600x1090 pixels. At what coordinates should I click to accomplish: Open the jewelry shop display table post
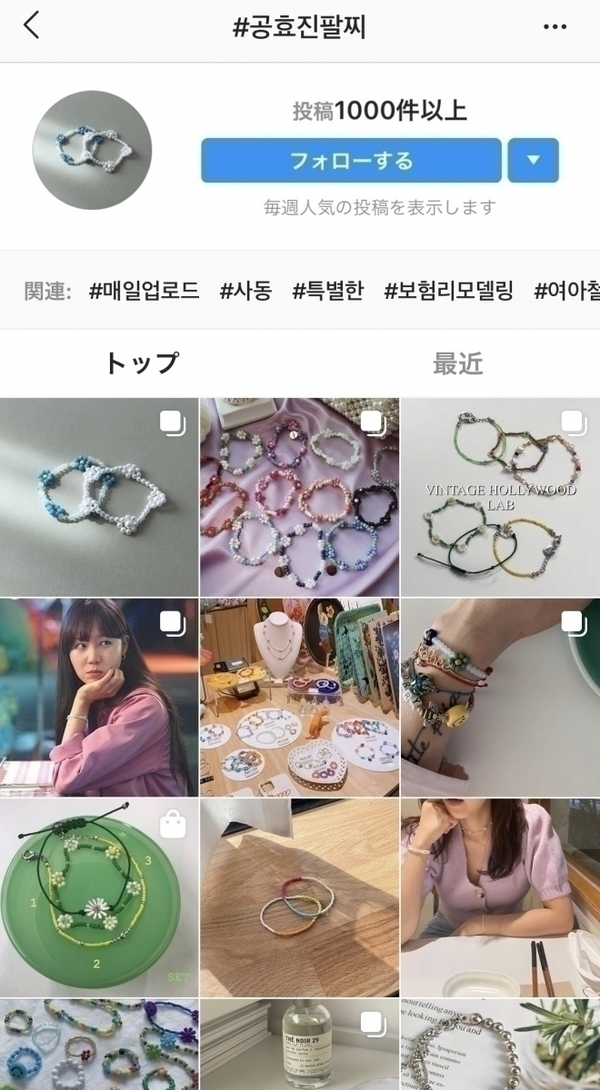[299, 697]
